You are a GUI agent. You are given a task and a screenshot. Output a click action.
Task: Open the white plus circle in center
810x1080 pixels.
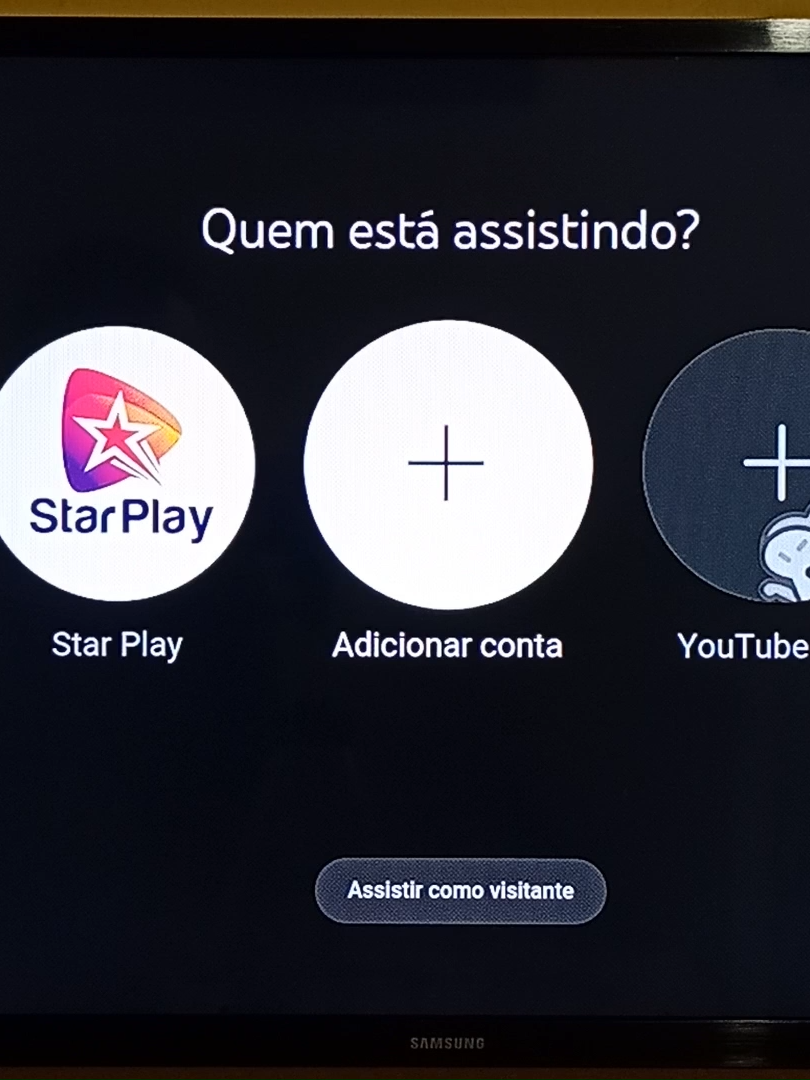[x=447, y=463]
